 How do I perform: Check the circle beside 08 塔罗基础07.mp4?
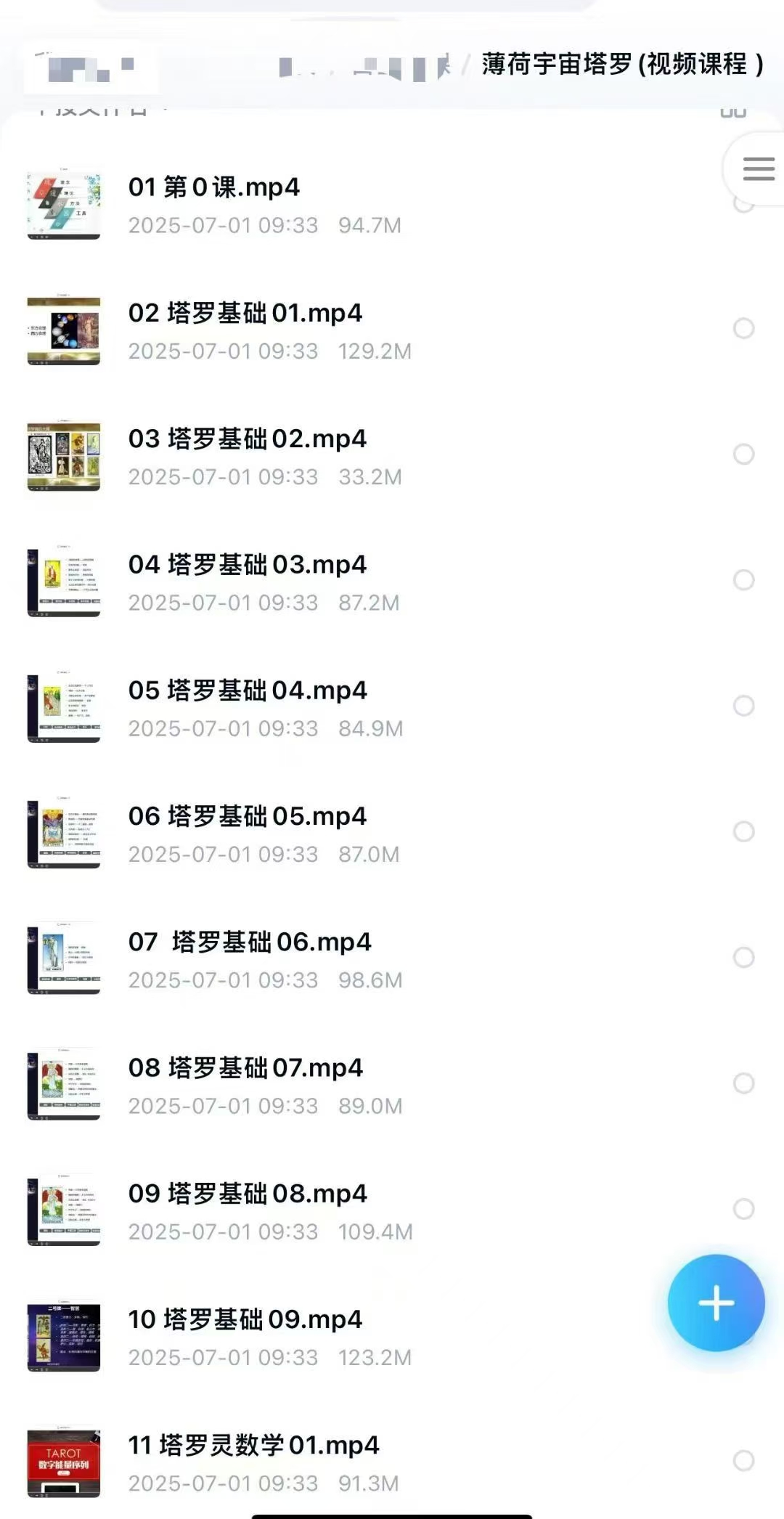tap(743, 1083)
